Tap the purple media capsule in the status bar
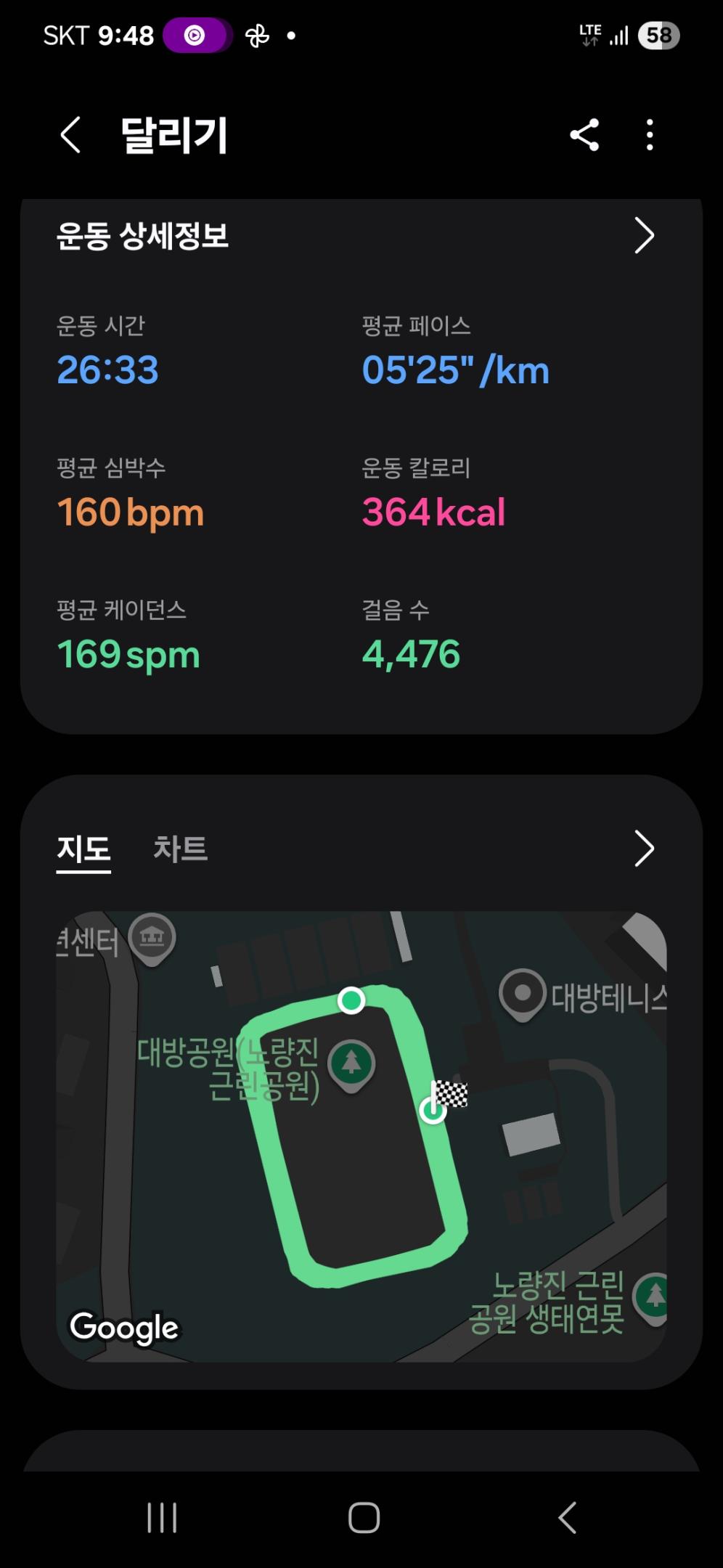The width and height of the screenshot is (723, 1568). tap(195, 35)
